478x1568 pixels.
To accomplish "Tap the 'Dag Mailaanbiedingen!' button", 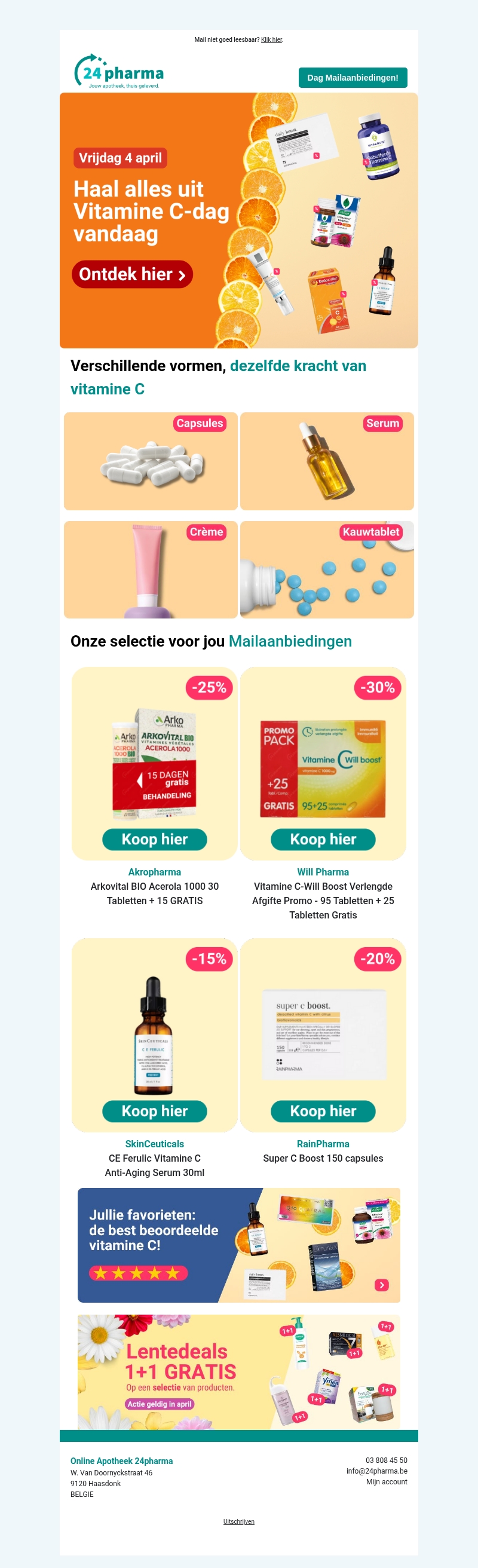I will pos(352,78).
